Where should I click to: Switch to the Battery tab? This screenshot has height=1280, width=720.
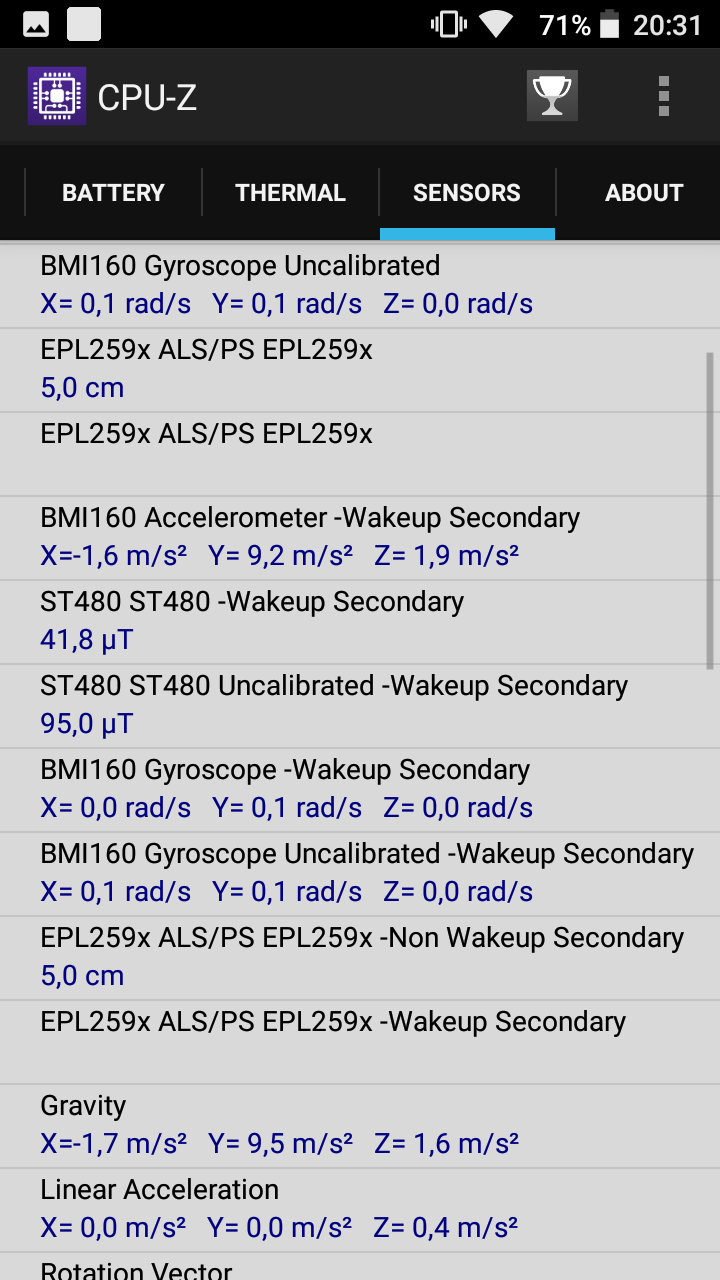pyautogui.click(x=113, y=193)
